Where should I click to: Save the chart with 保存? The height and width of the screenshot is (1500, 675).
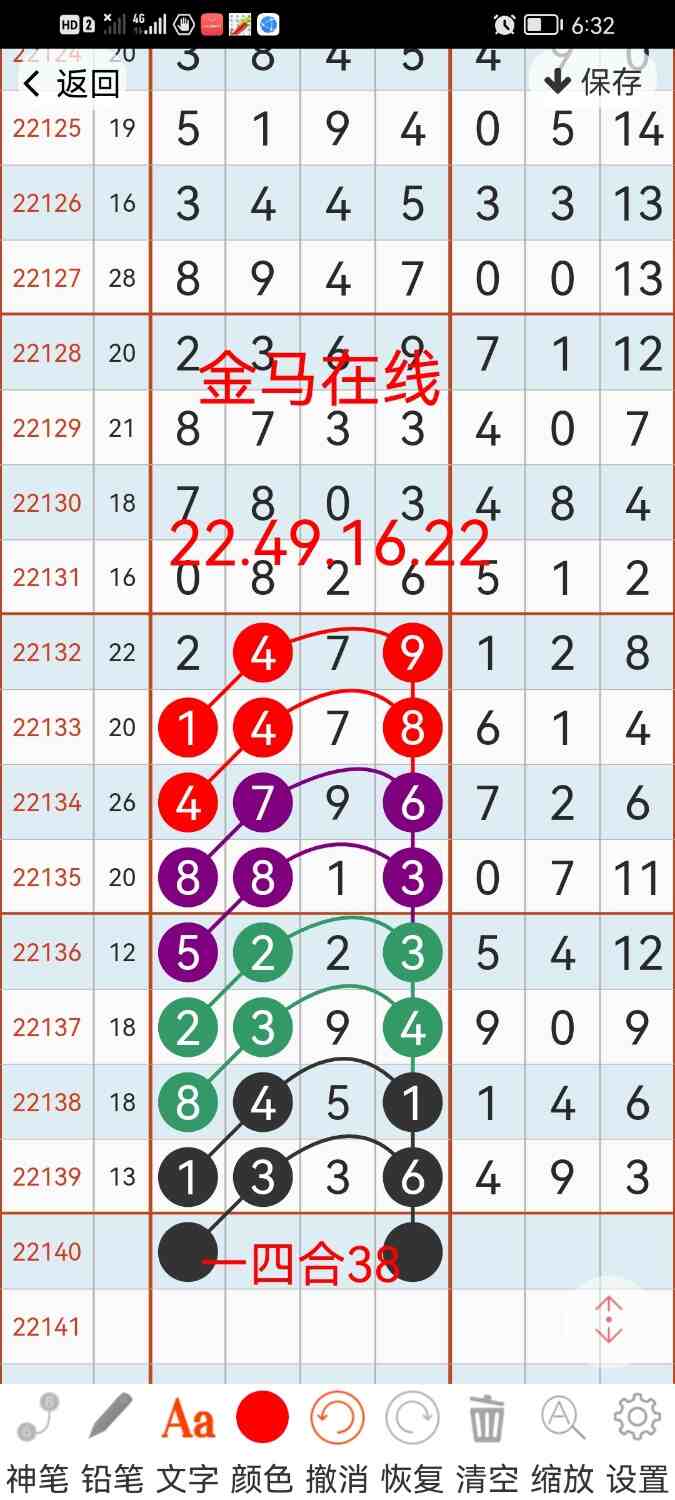pyautogui.click(x=594, y=81)
